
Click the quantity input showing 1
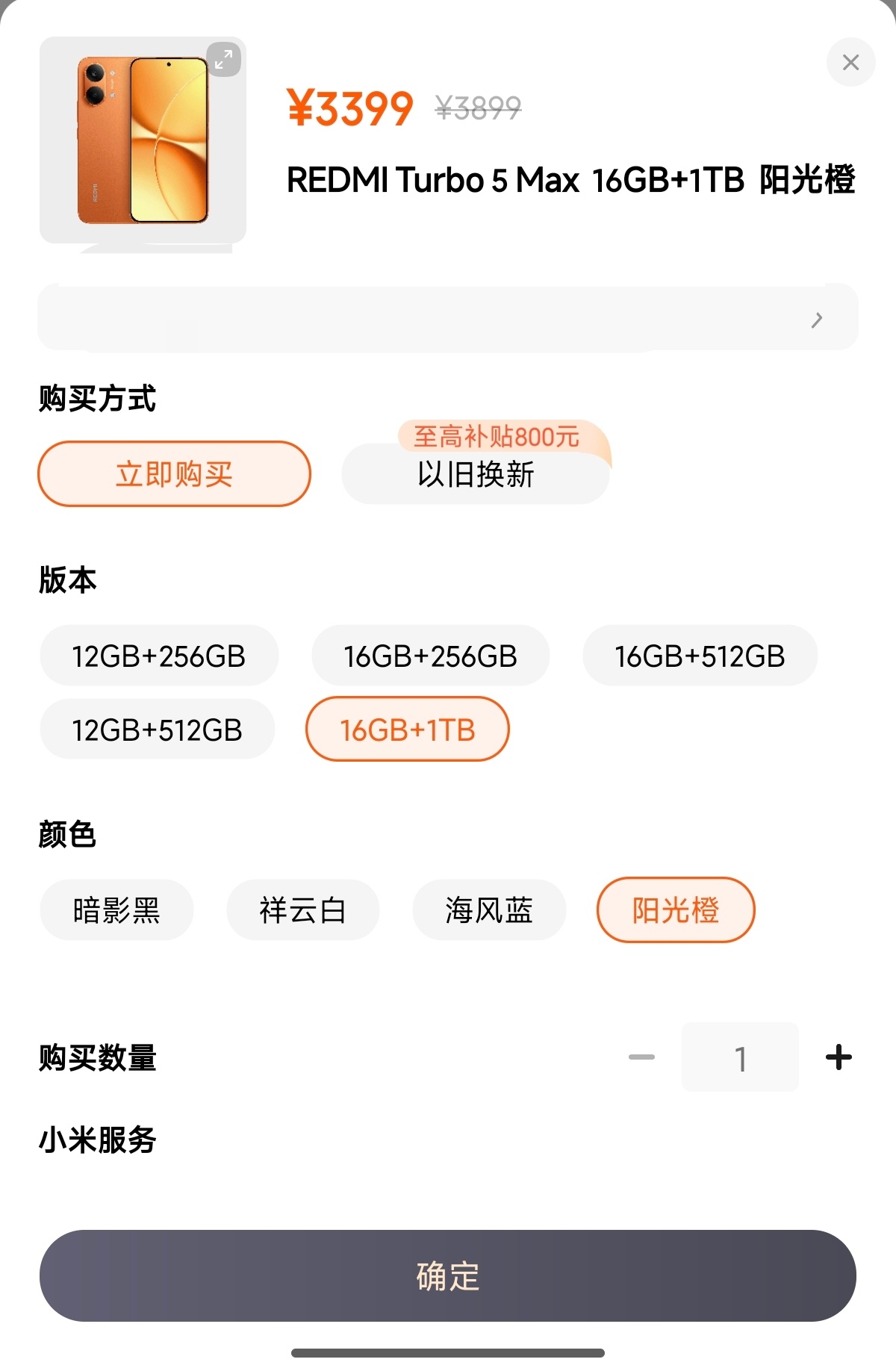[740, 1056]
